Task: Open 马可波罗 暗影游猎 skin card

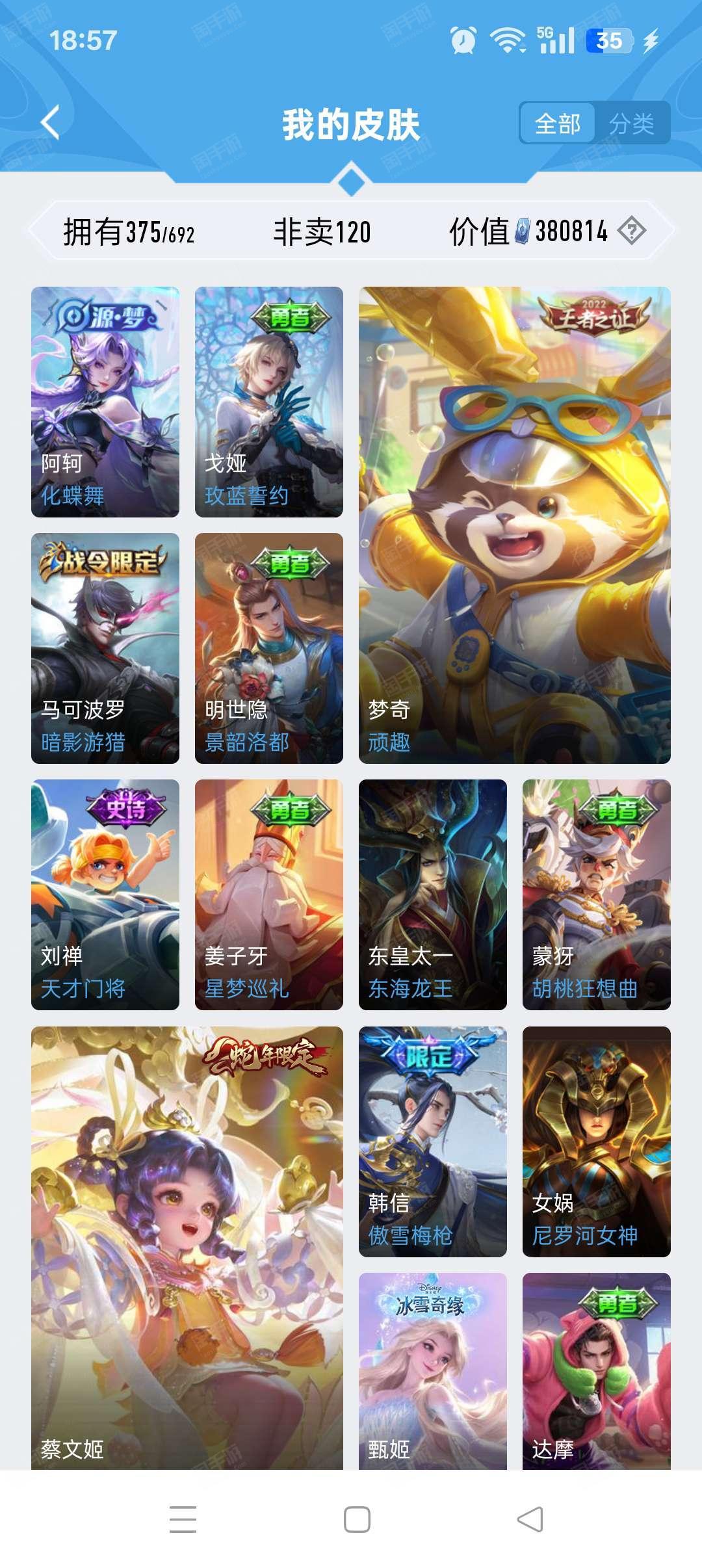Action: 105,648
